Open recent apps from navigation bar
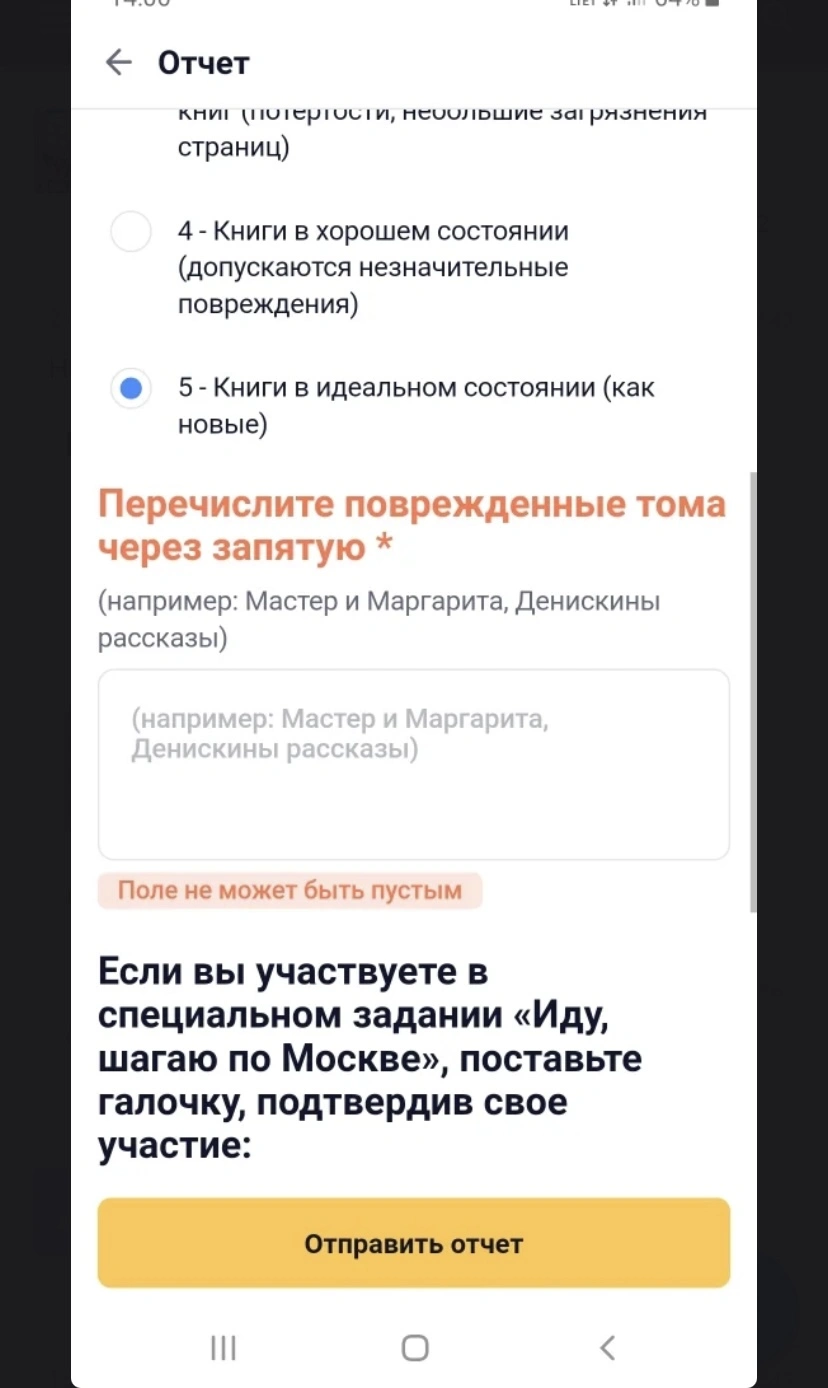 pyautogui.click(x=223, y=1348)
